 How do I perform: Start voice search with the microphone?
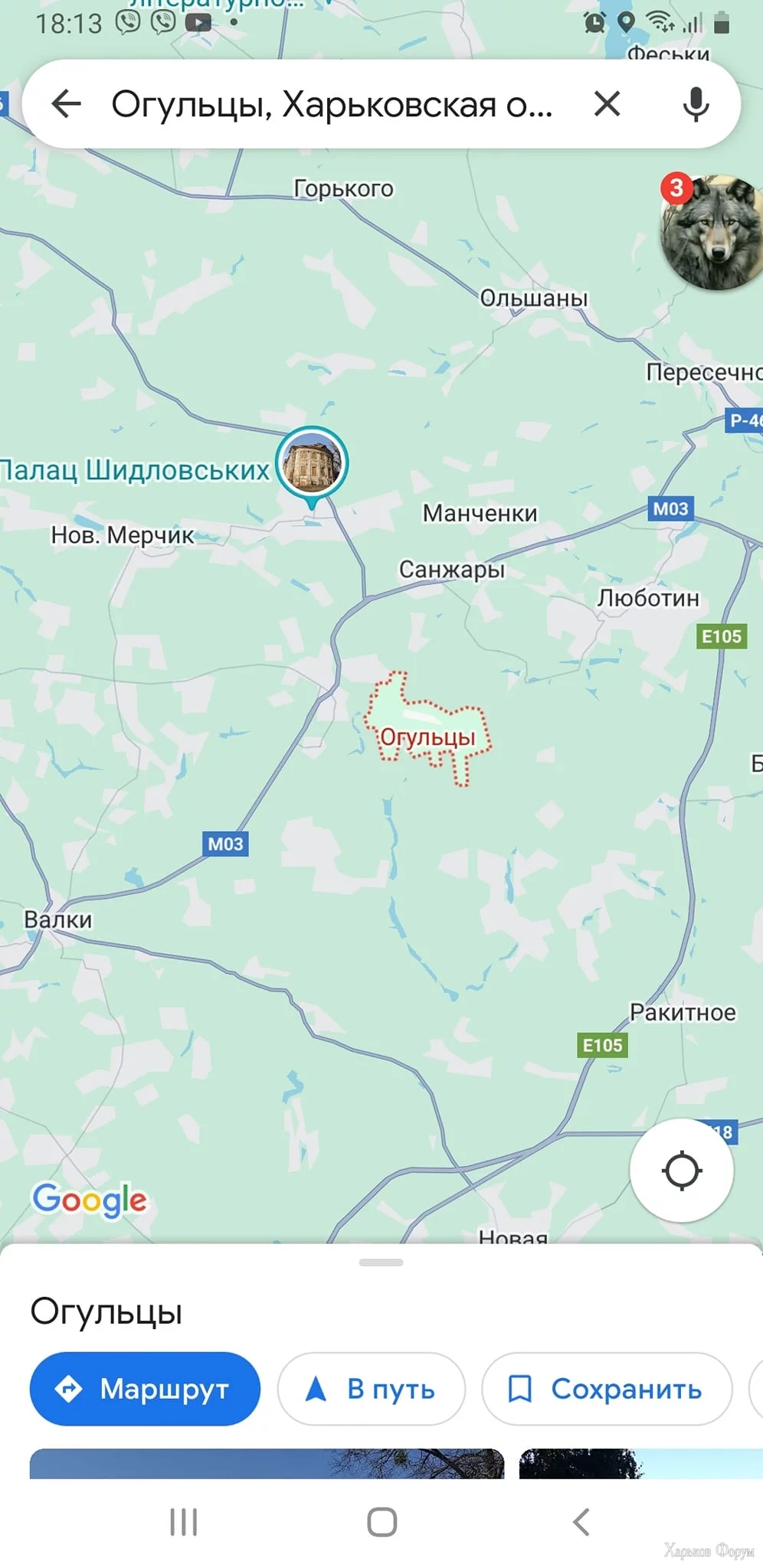[x=696, y=103]
